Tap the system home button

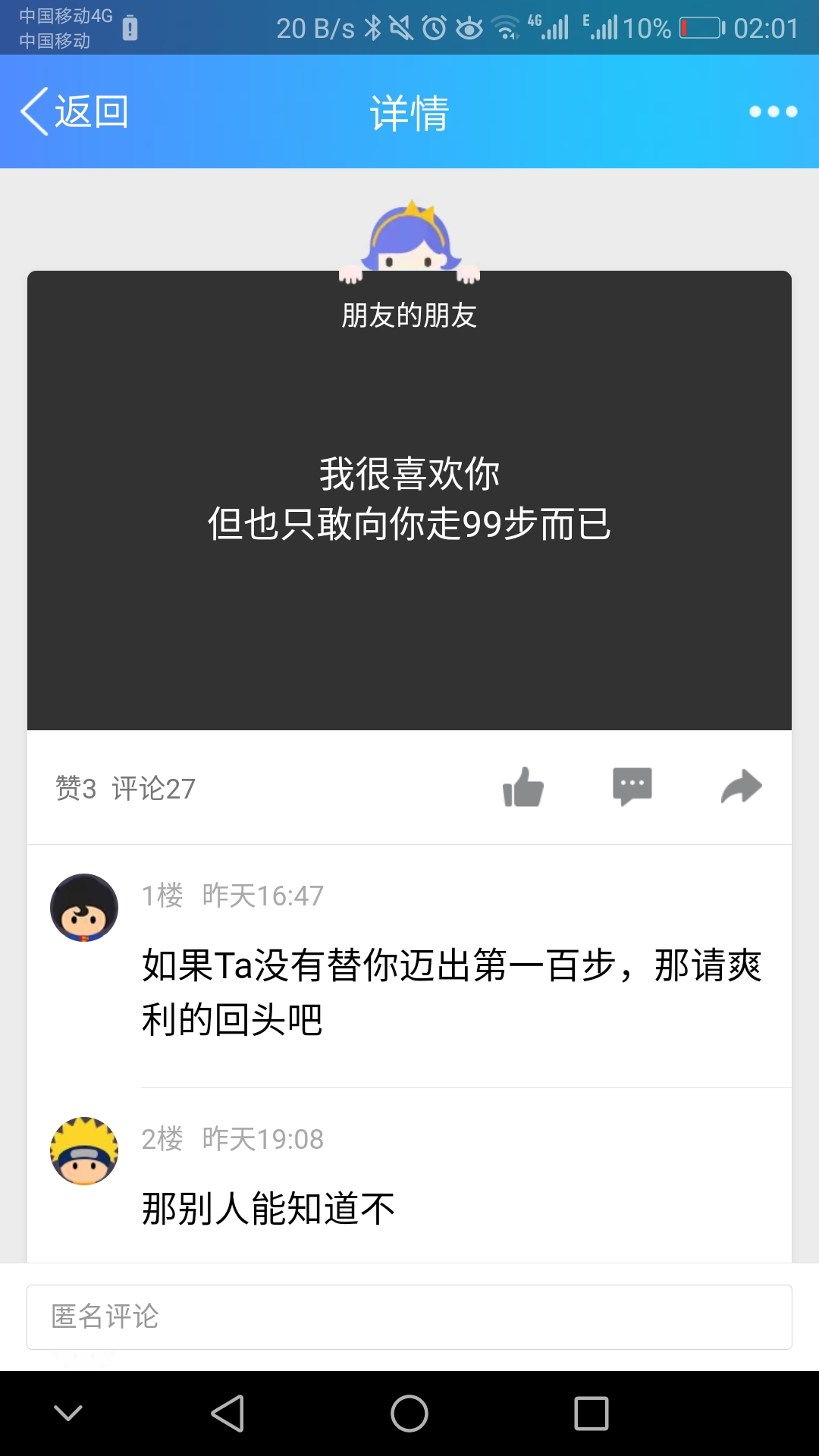coord(409,1414)
